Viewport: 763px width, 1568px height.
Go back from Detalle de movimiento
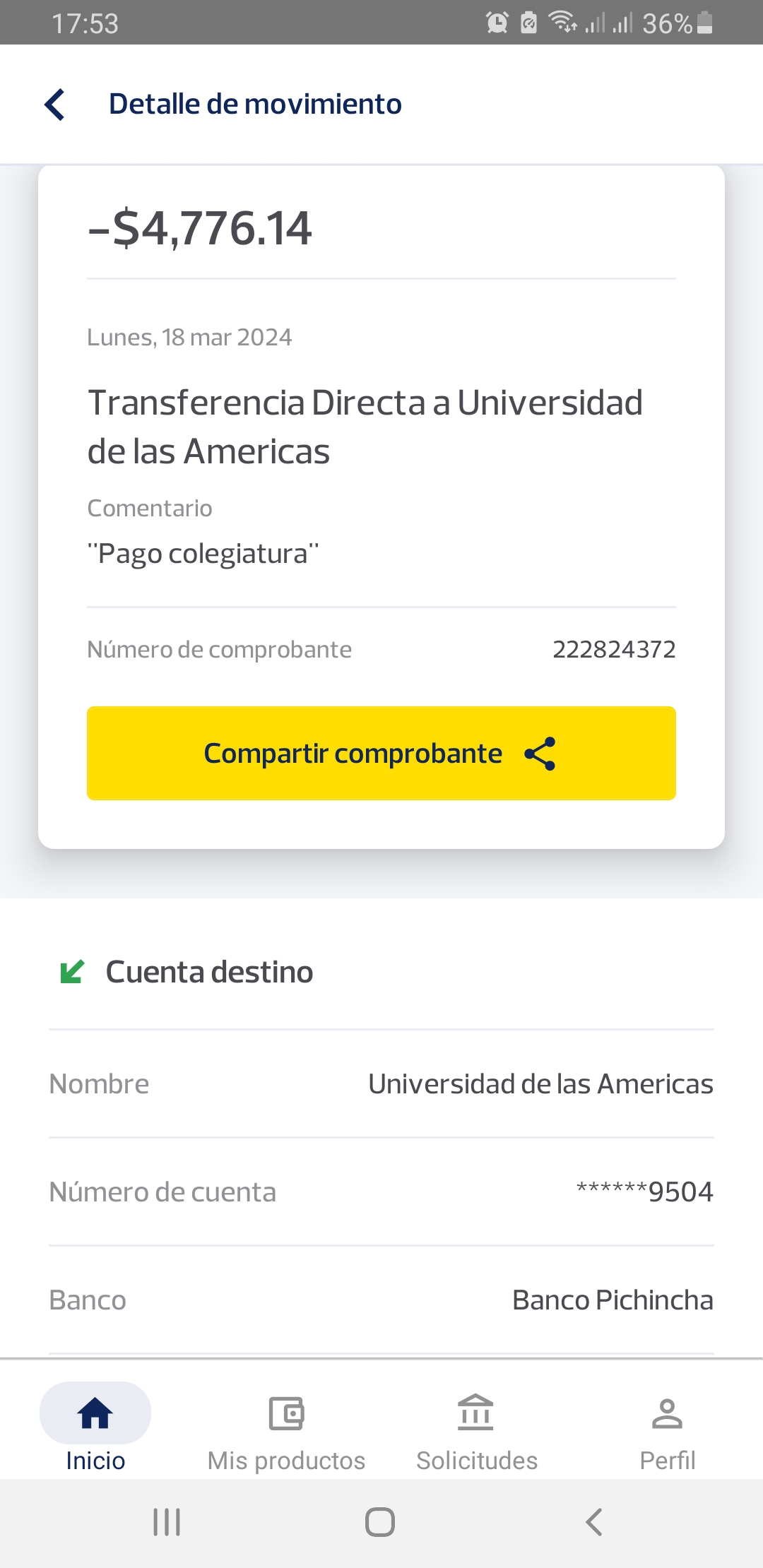pyautogui.click(x=55, y=105)
